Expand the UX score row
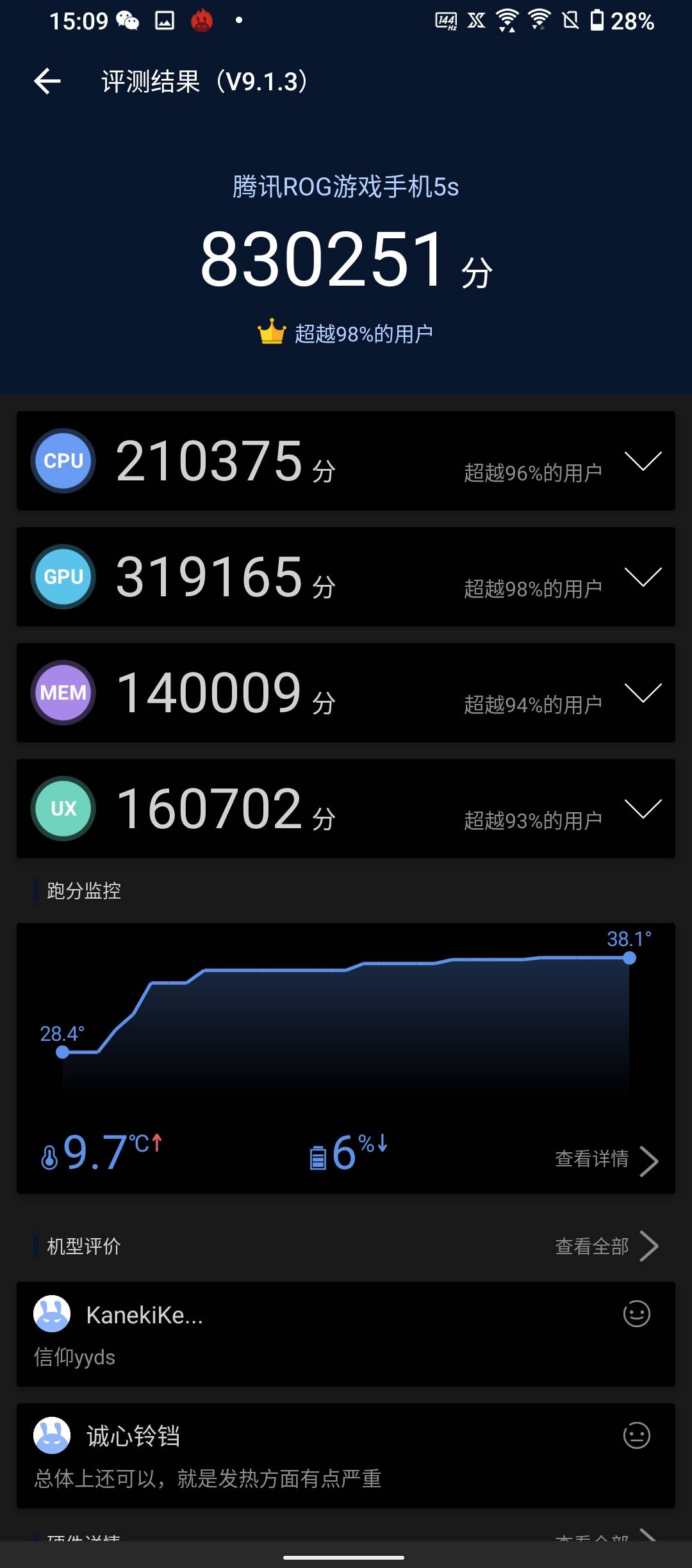Image resolution: width=692 pixels, height=1568 pixels. coord(643,808)
